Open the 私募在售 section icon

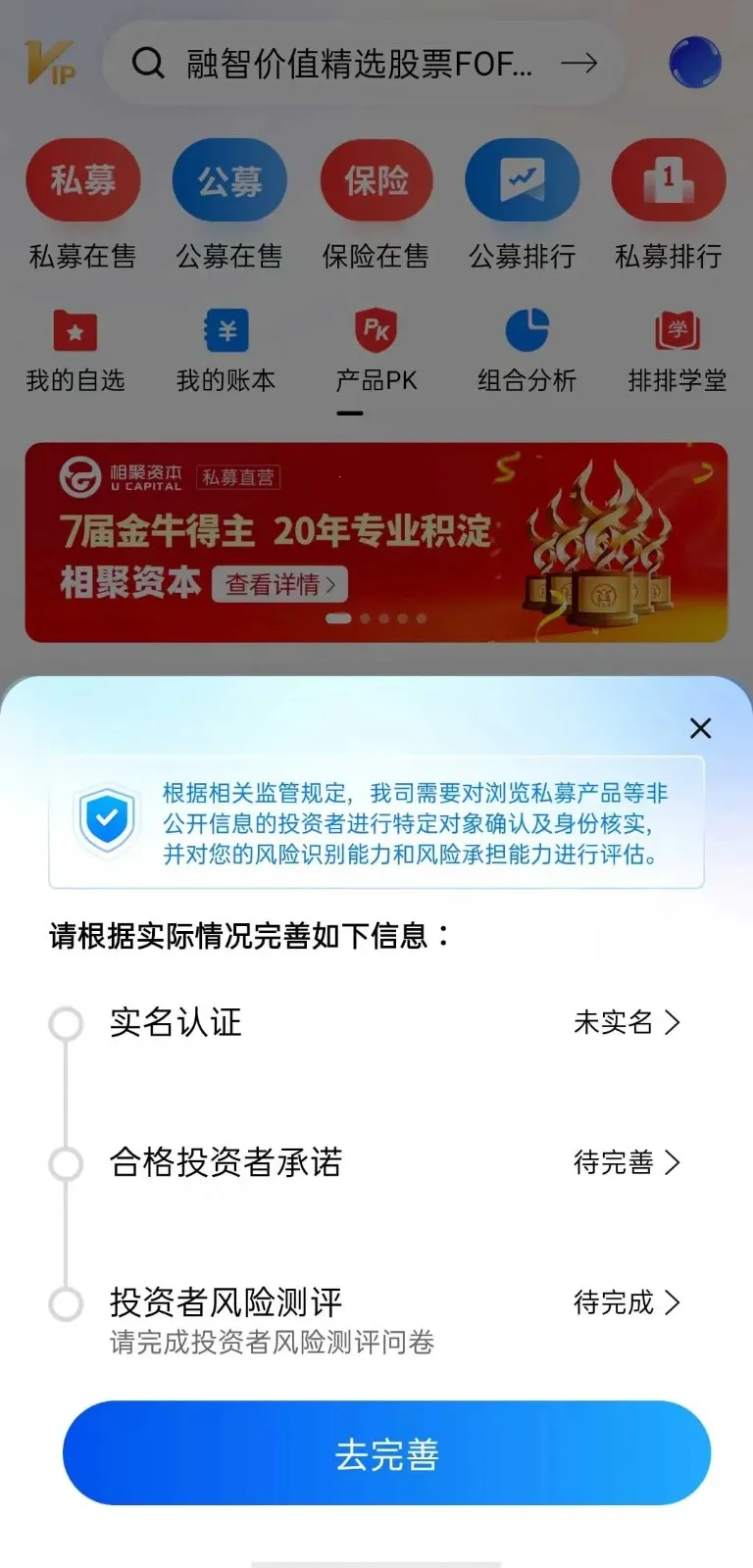point(83,179)
